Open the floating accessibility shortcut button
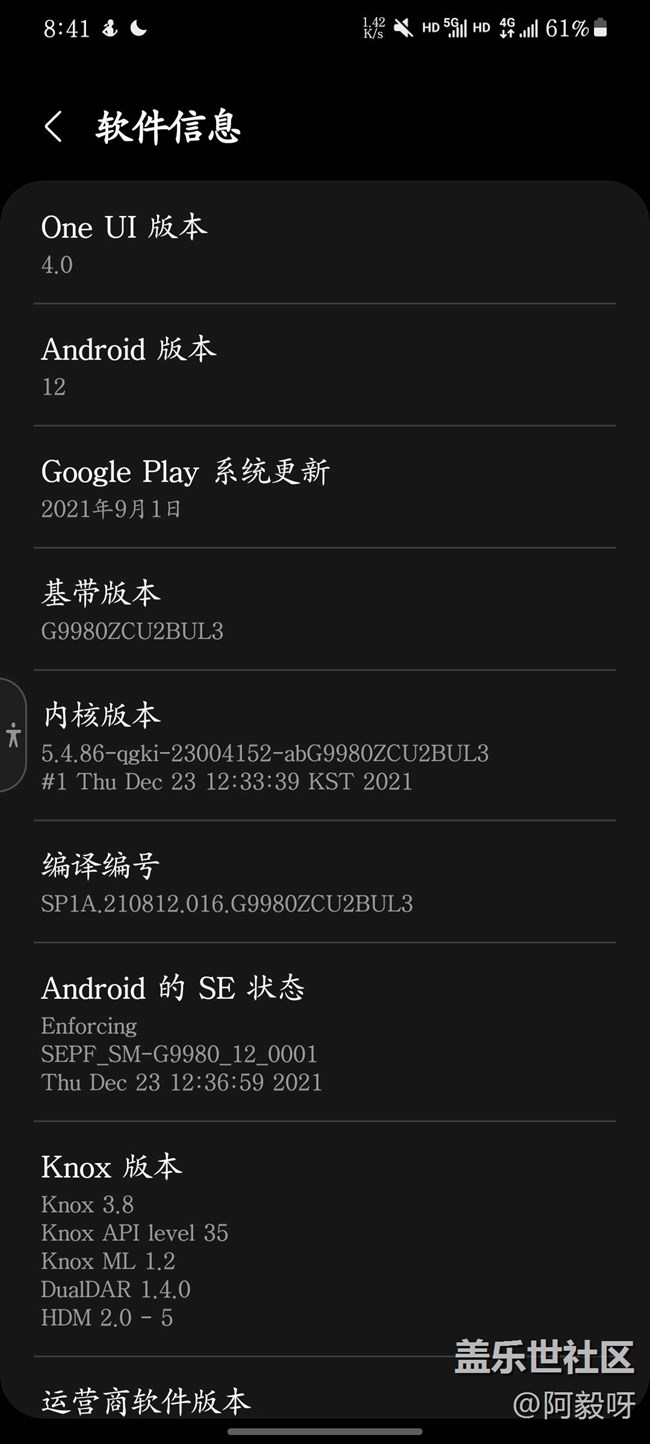 point(13,735)
